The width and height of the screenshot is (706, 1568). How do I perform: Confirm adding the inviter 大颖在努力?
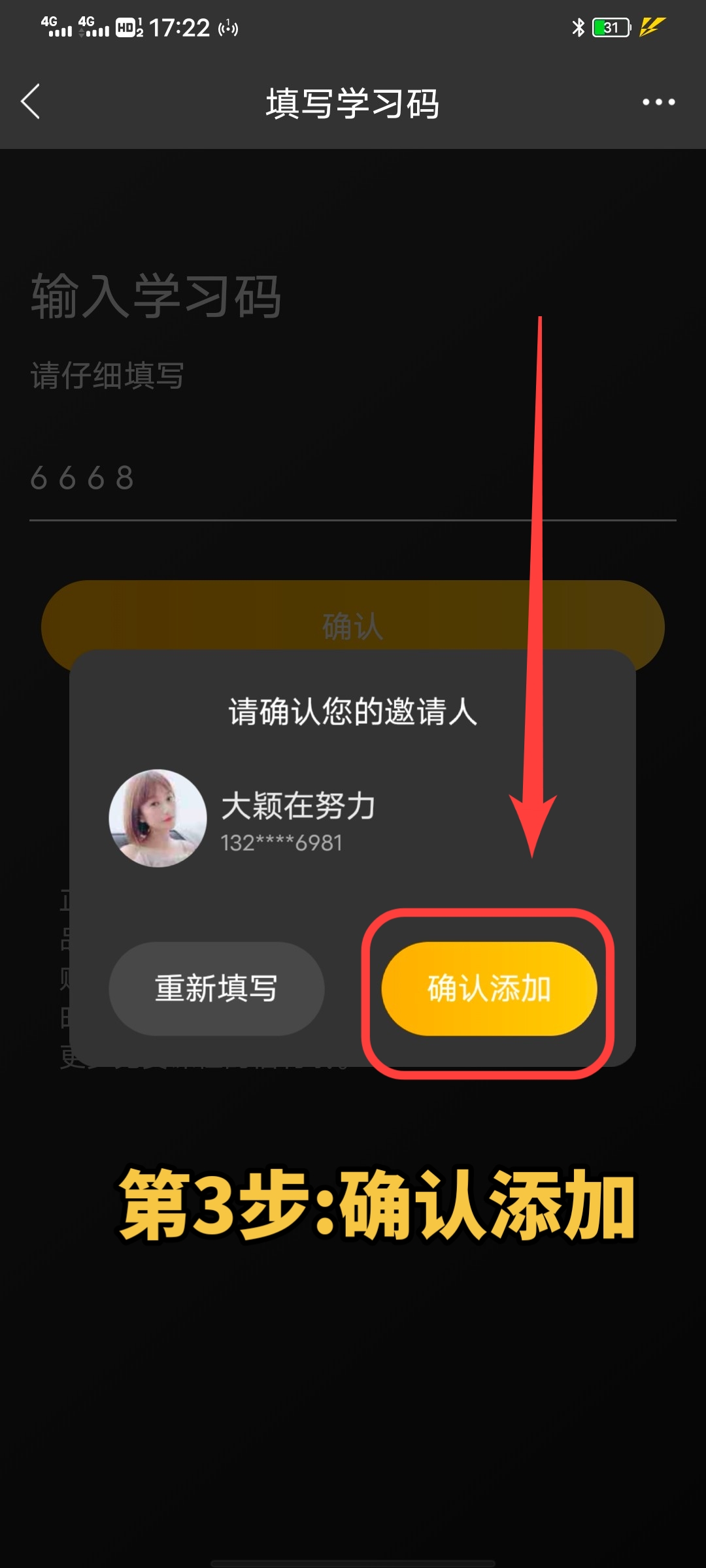489,988
